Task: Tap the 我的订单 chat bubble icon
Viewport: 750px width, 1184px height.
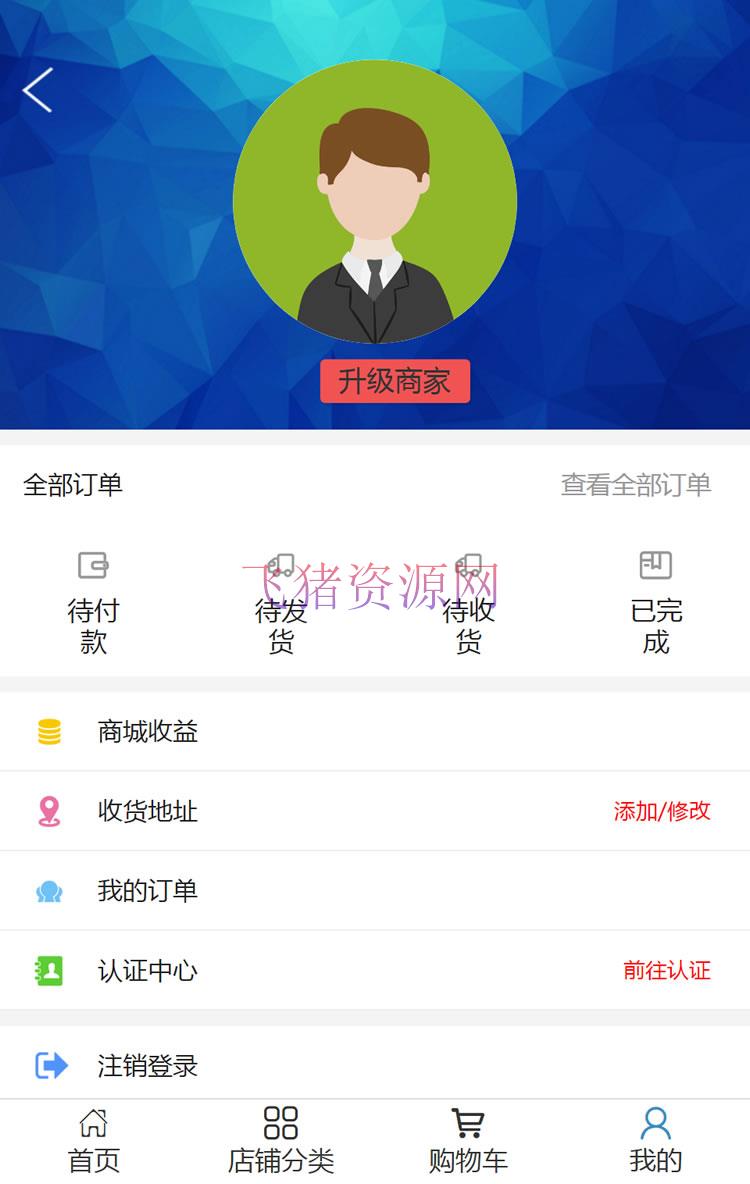Action: click(46, 890)
